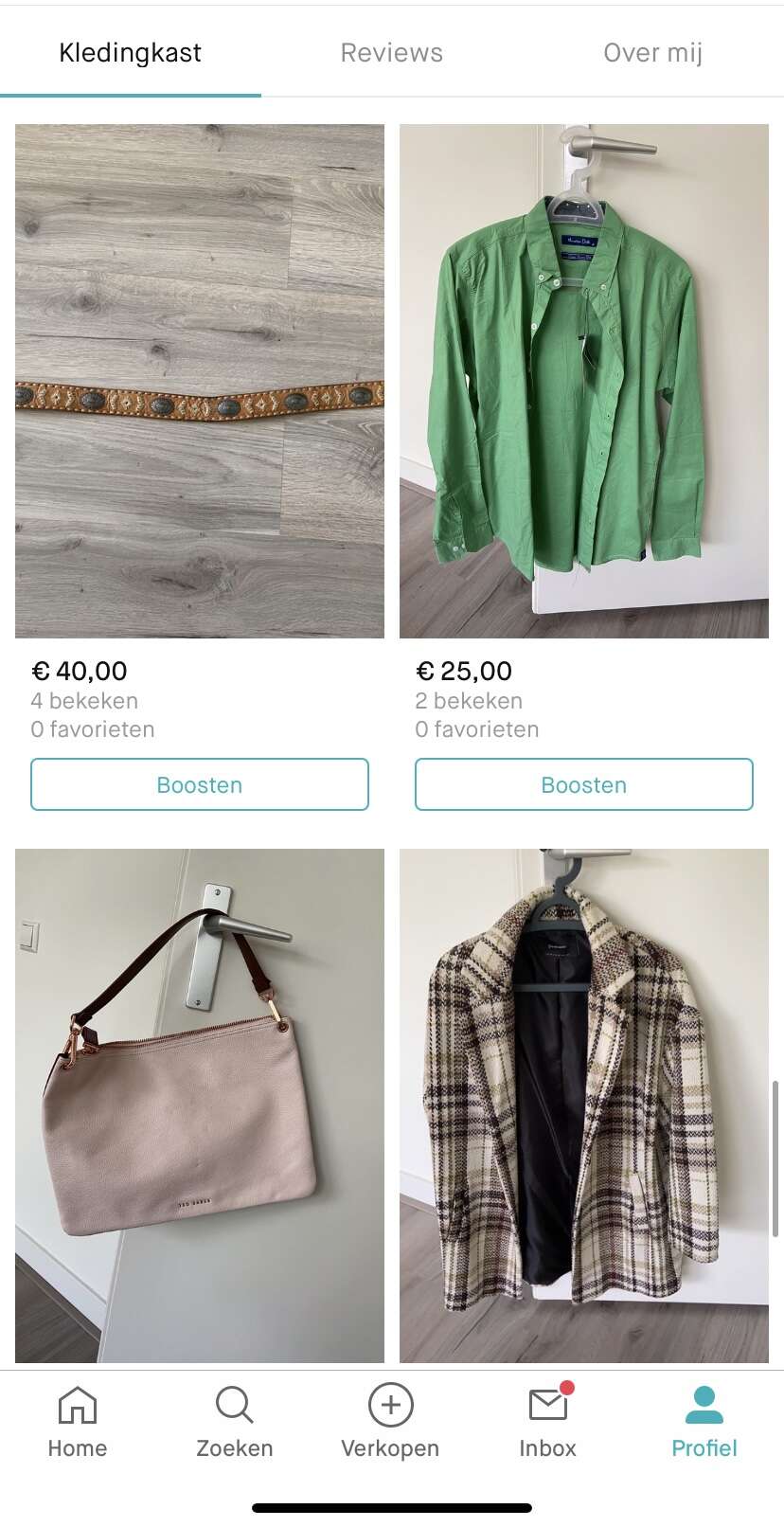Screen dimensions: 784x1527
Task: Start selling via Verkopen
Action: [390, 1422]
